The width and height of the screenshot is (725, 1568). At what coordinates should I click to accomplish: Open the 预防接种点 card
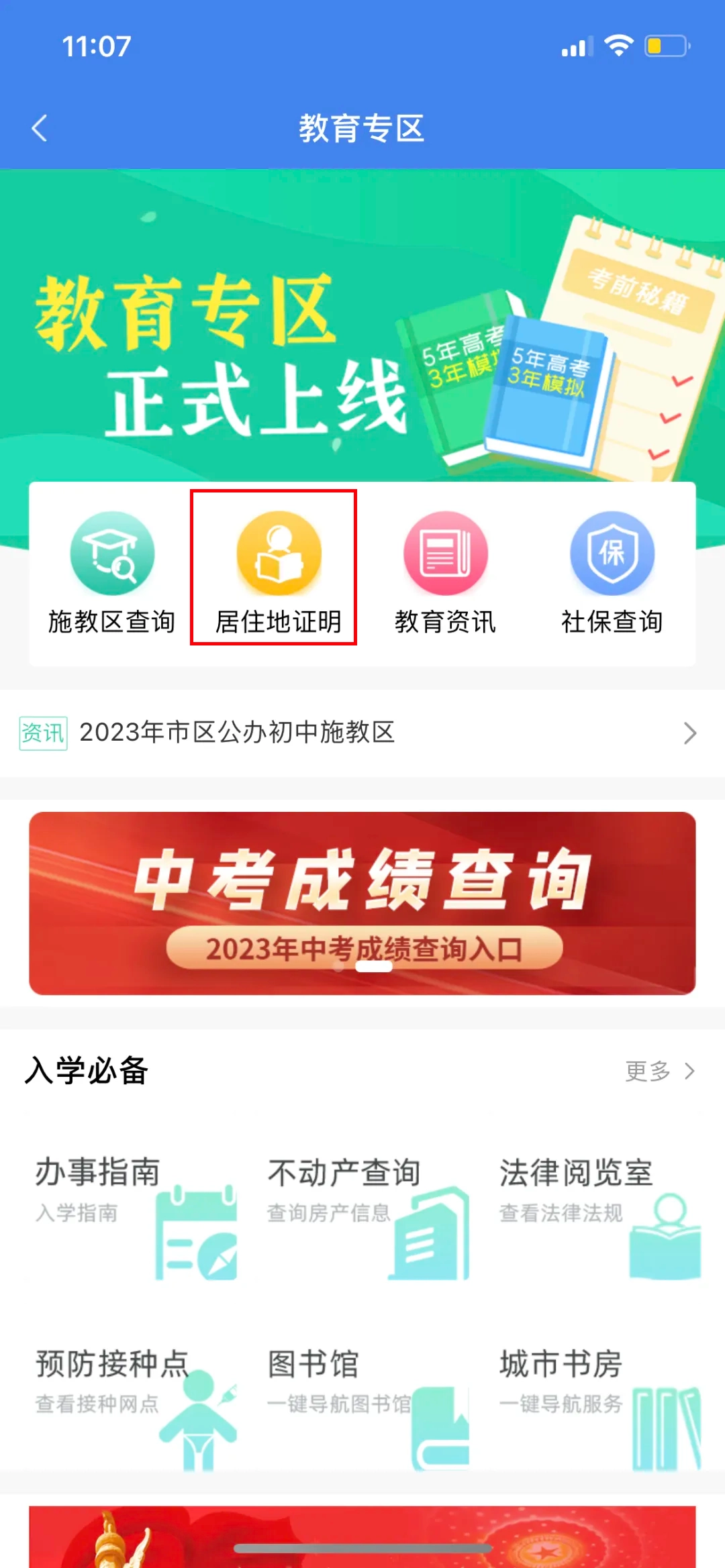(x=134, y=1406)
